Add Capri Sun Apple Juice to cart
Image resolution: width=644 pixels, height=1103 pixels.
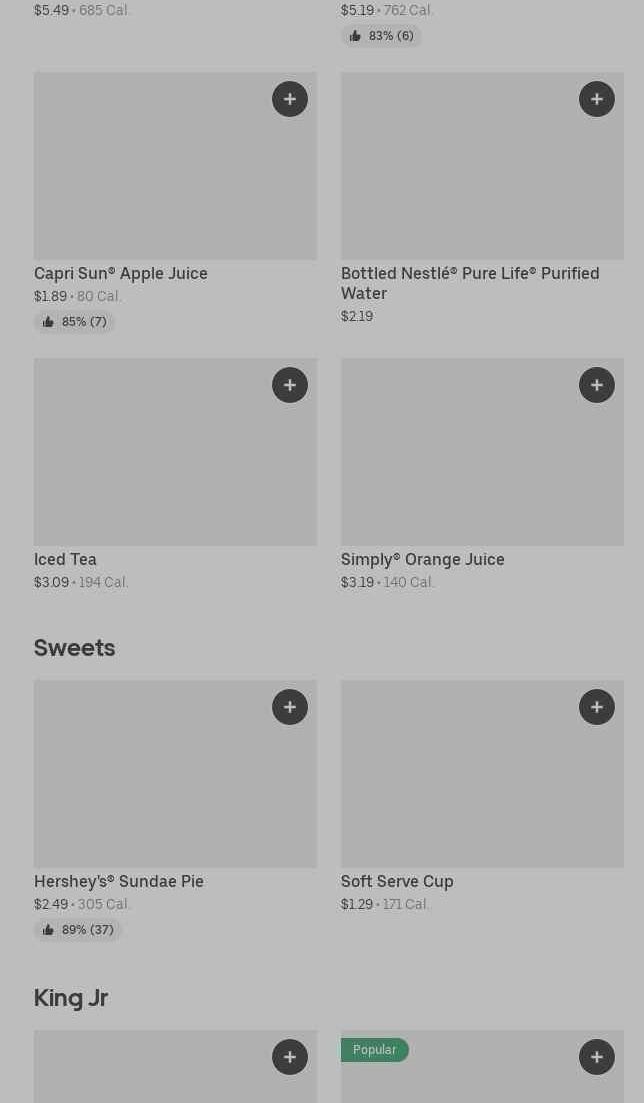pyautogui.click(x=290, y=99)
